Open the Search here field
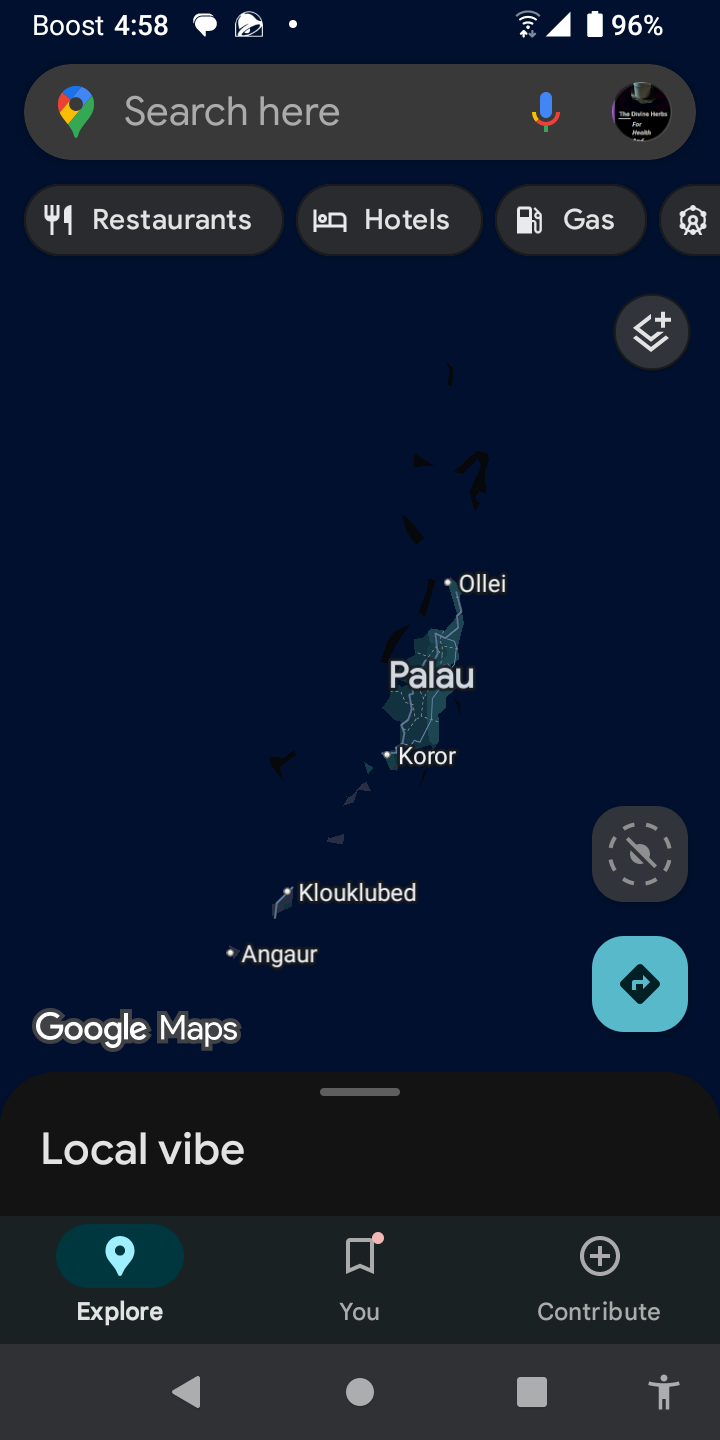 click(x=300, y=112)
